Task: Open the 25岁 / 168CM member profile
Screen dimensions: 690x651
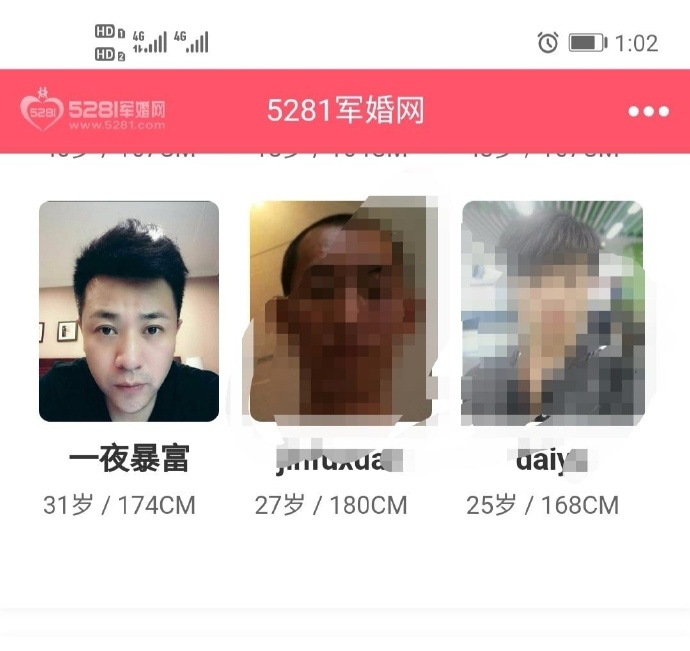Action: pyautogui.click(x=552, y=313)
